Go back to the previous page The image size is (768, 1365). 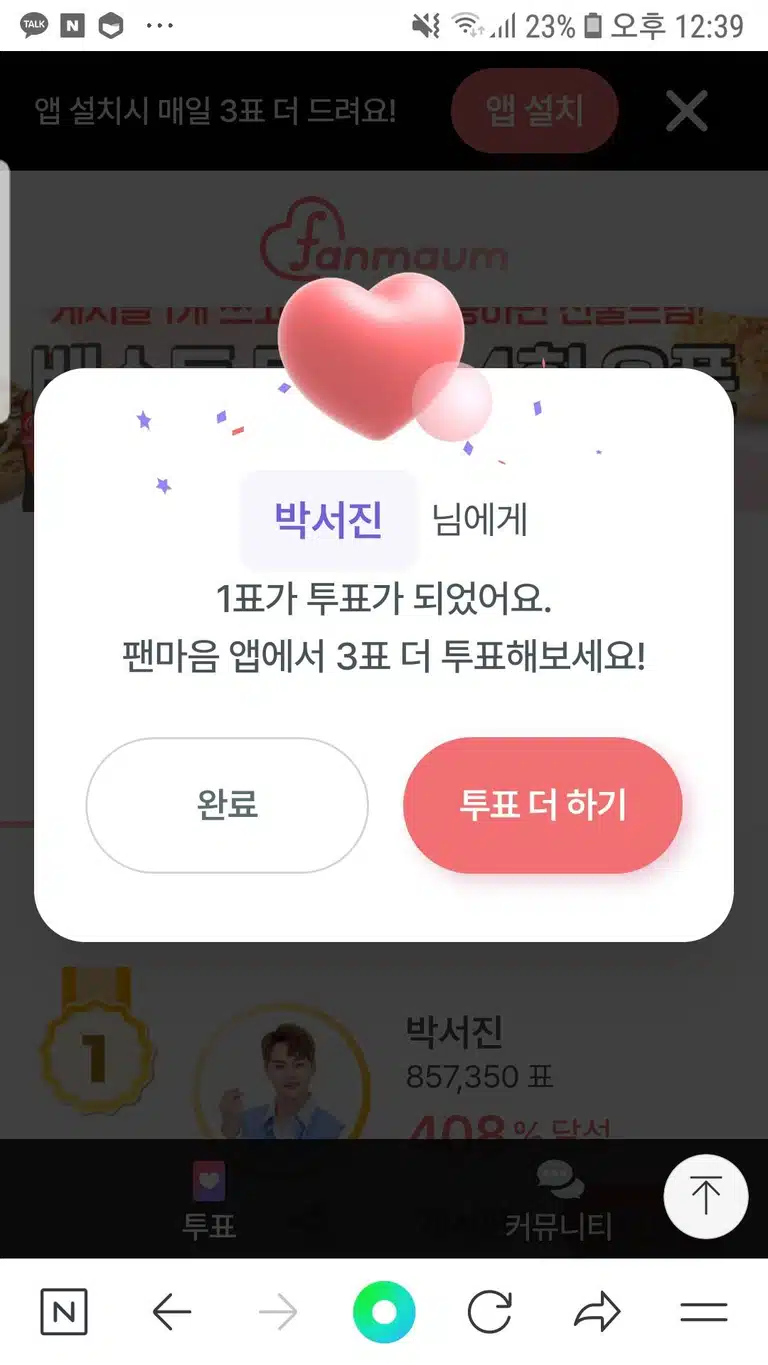coord(172,1312)
